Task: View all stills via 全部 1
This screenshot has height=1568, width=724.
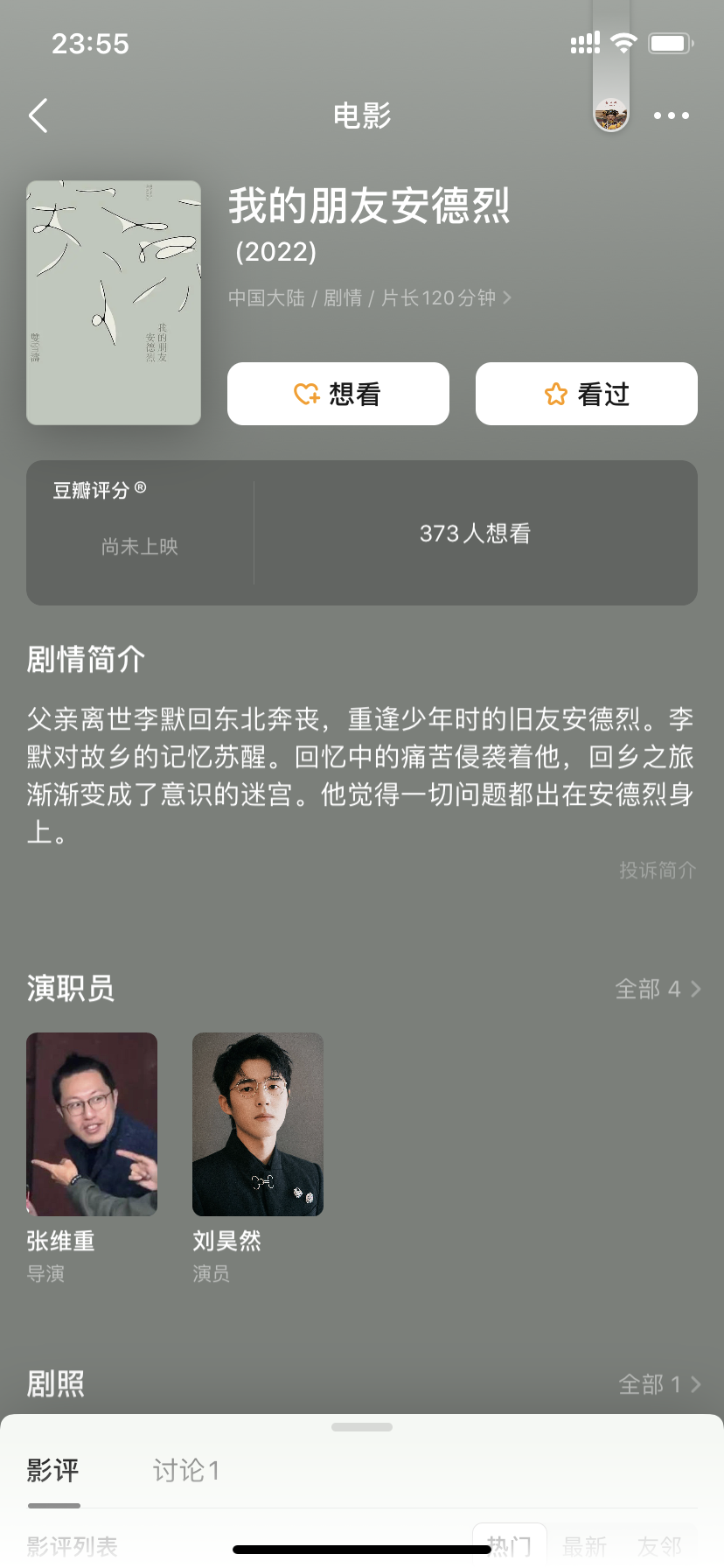Action: tap(659, 1384)
